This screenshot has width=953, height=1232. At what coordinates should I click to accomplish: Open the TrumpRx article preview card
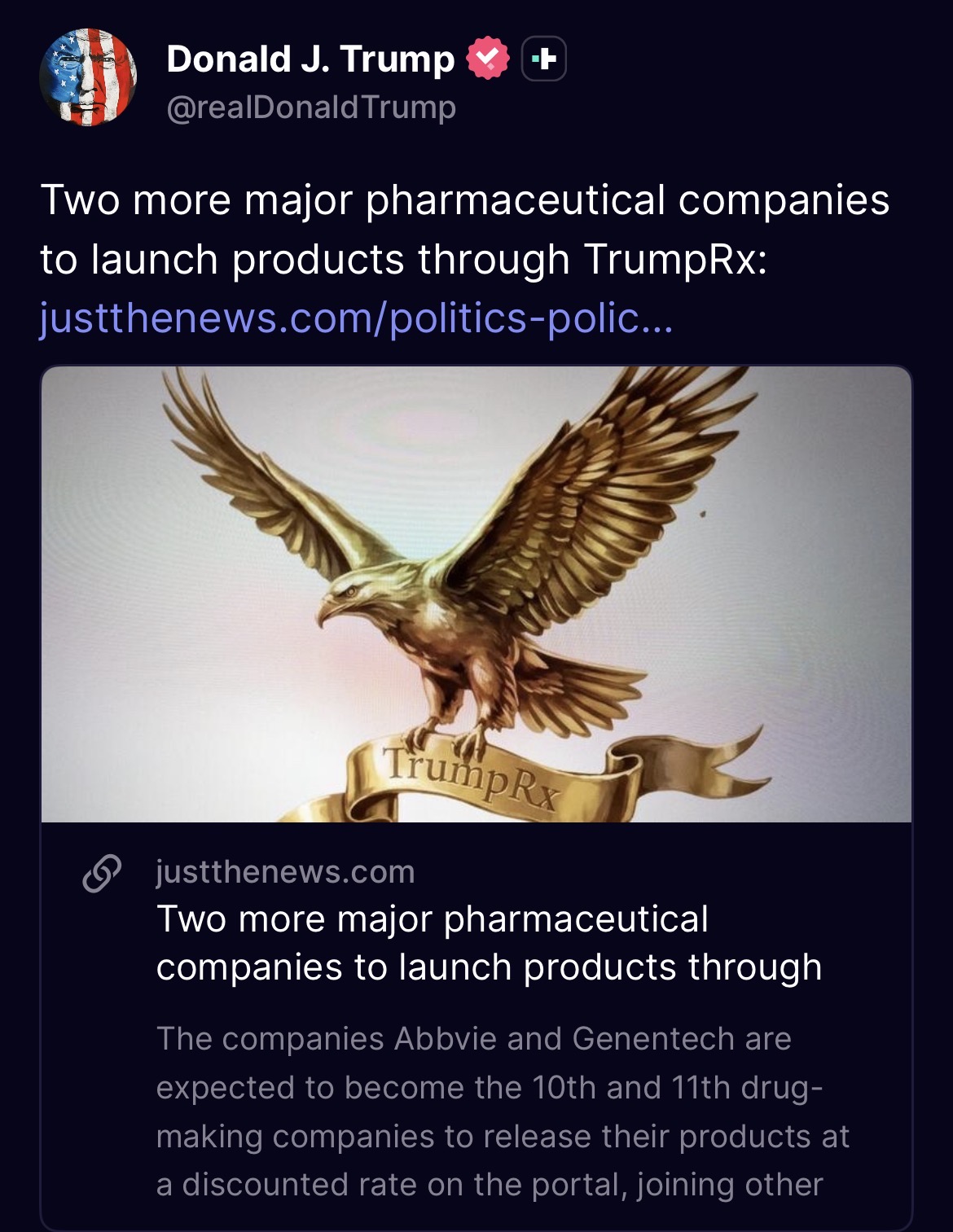pyautogui.click(x=476, y=798)
